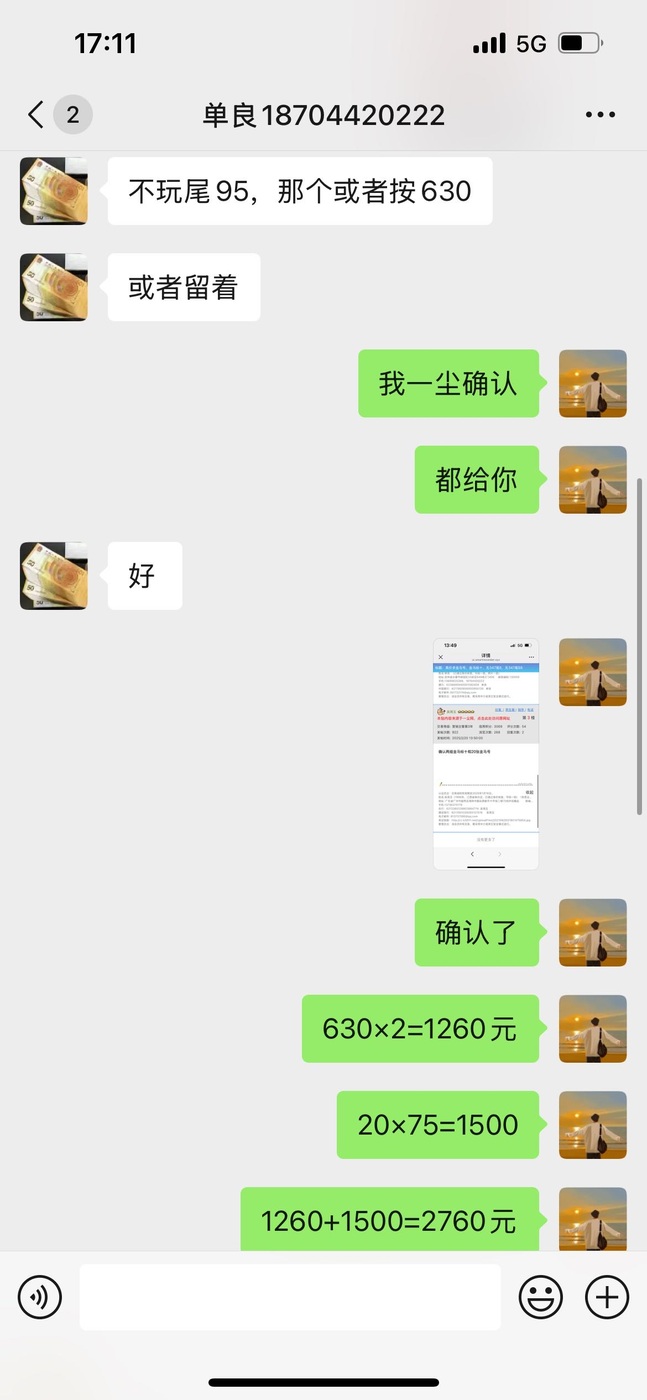Image resolution: width=647 pixels, height=1400 pixels.
Task: Open contact avatar beside "或者留着"
Action: tap(54, 287)
